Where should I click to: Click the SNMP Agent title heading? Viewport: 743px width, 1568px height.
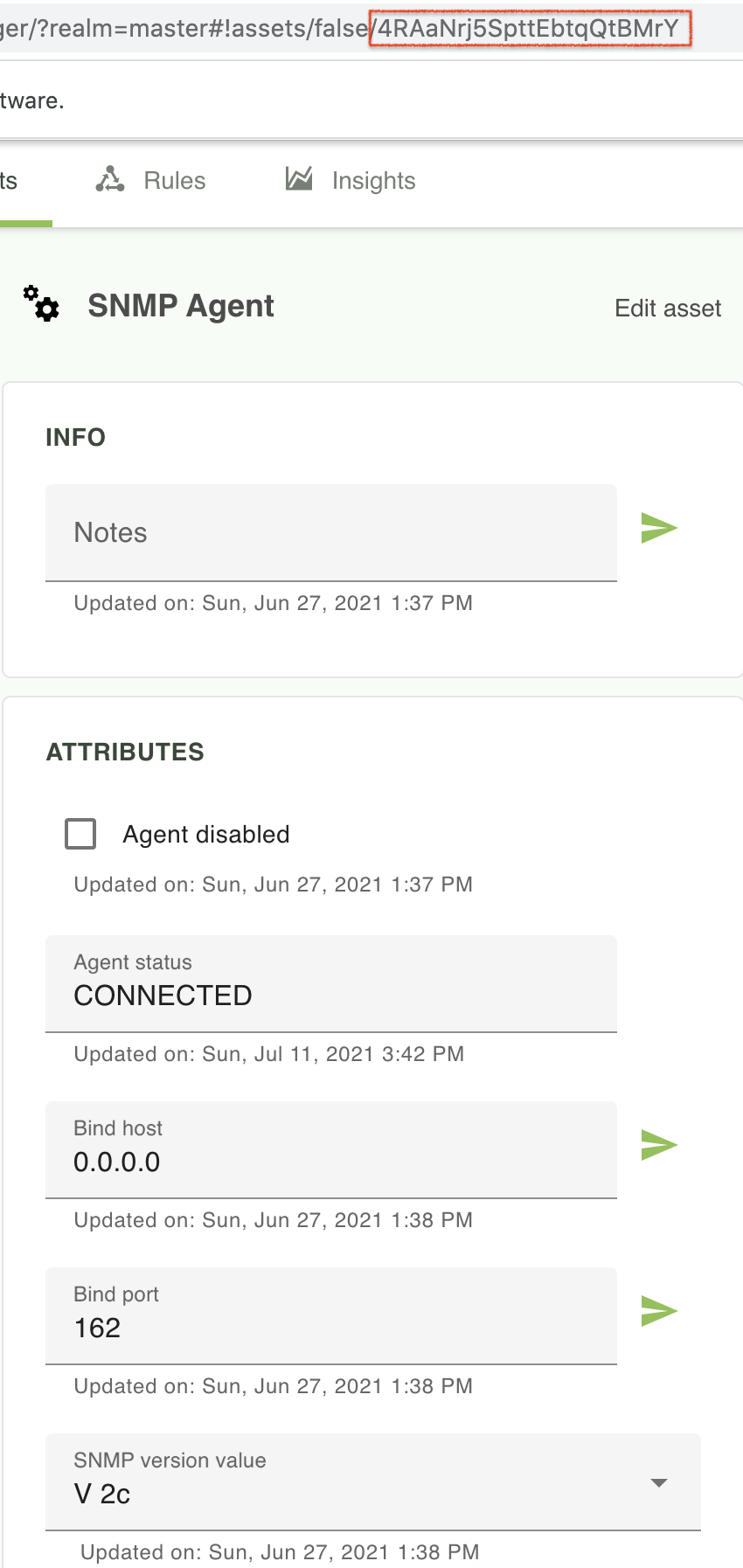tap(180, 305)
